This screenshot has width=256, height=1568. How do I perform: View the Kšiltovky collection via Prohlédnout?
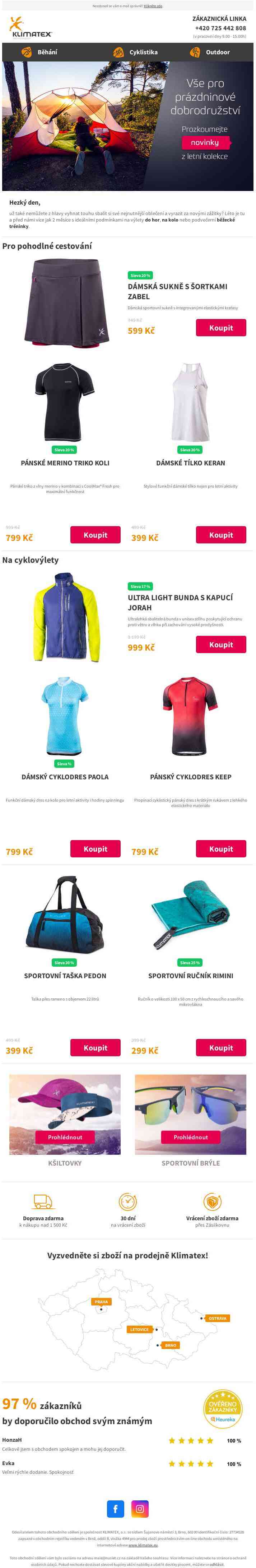(65, 1137)
